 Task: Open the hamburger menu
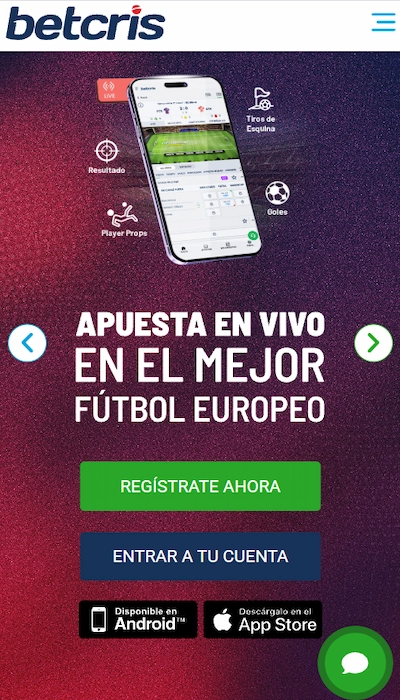pos(383,22)
